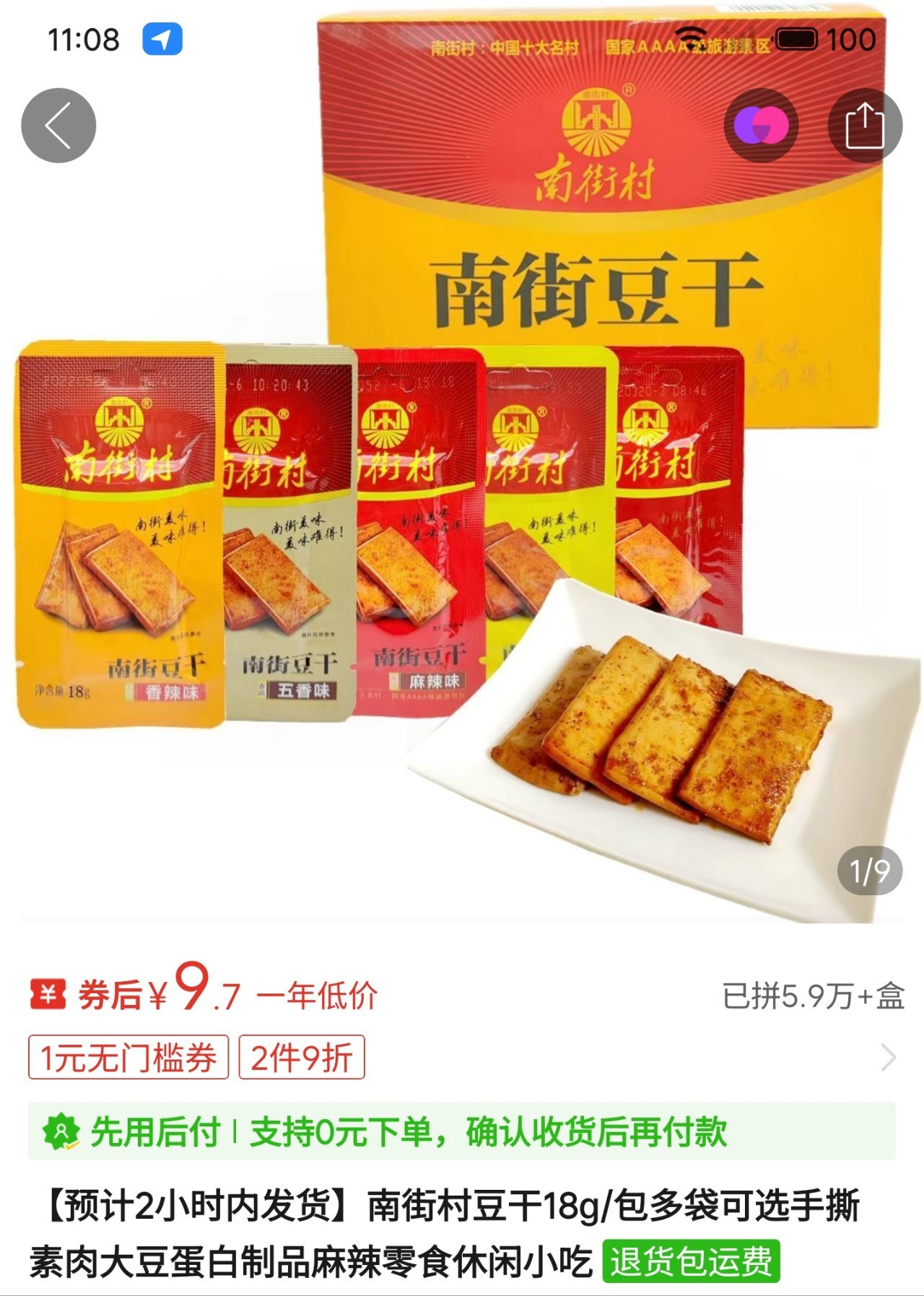924x1296 pixels.
Task: Tap the 退货包运费 badge
Action: (x=691, y=1261)
